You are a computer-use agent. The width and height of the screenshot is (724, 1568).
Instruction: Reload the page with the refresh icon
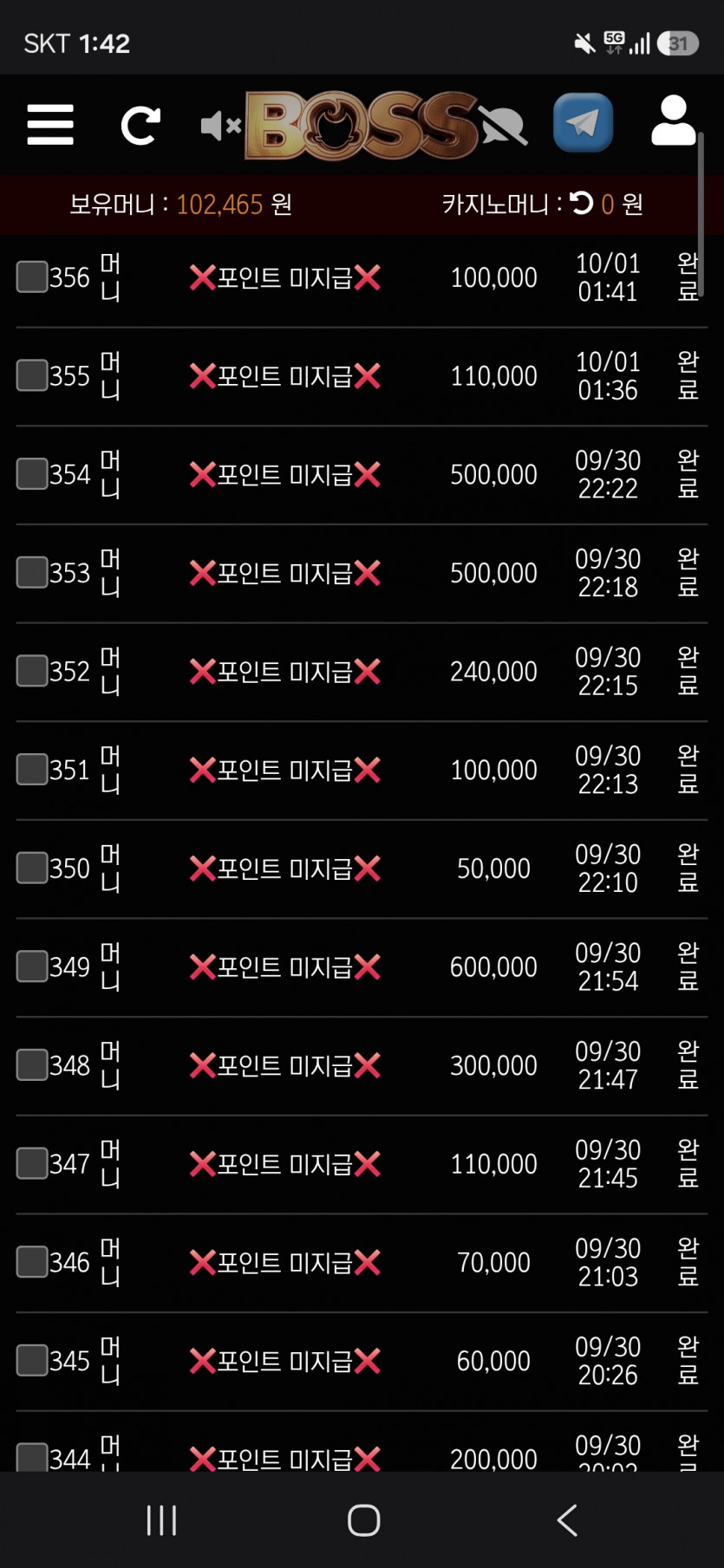pyautogui.click(x=140, y=126)
